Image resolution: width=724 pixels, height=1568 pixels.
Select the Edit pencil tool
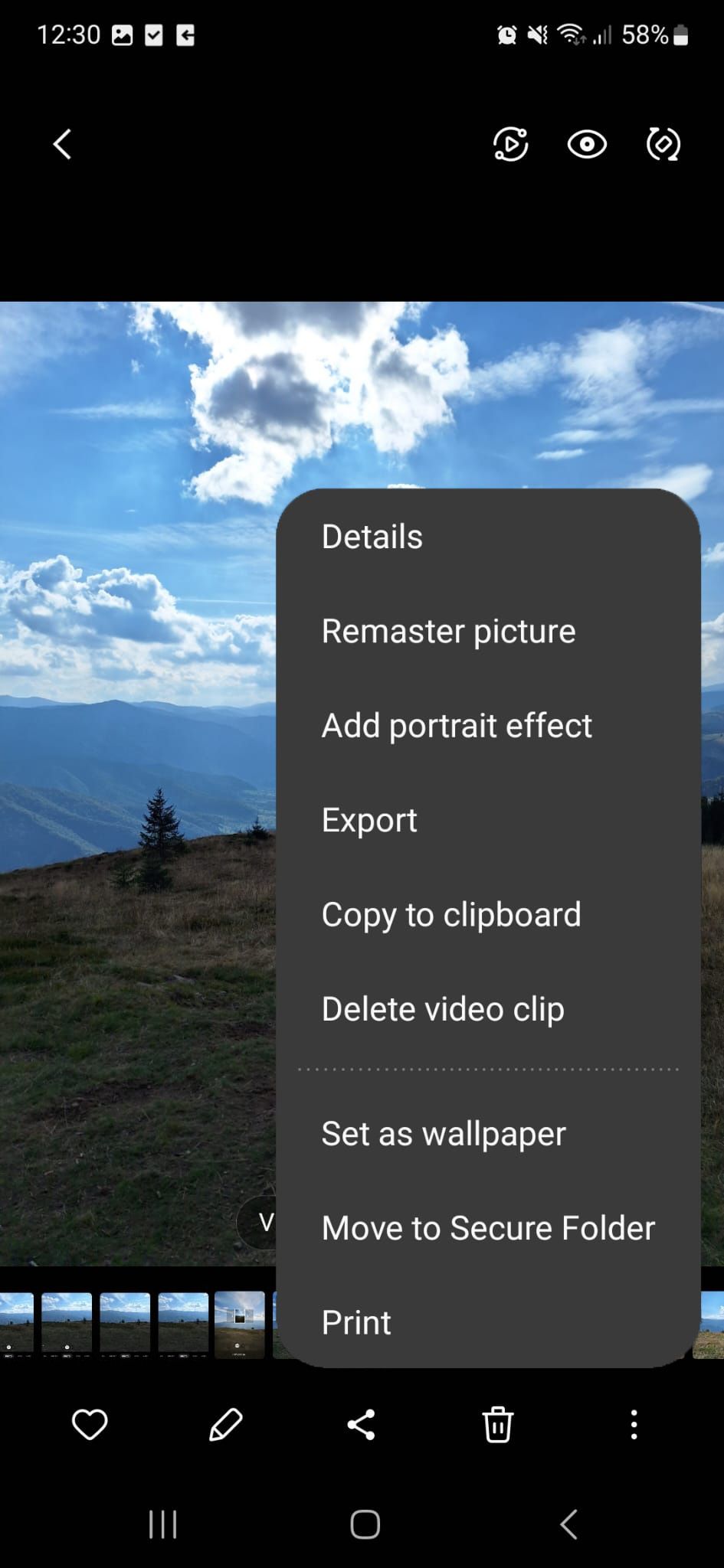tap(224, 1423)
